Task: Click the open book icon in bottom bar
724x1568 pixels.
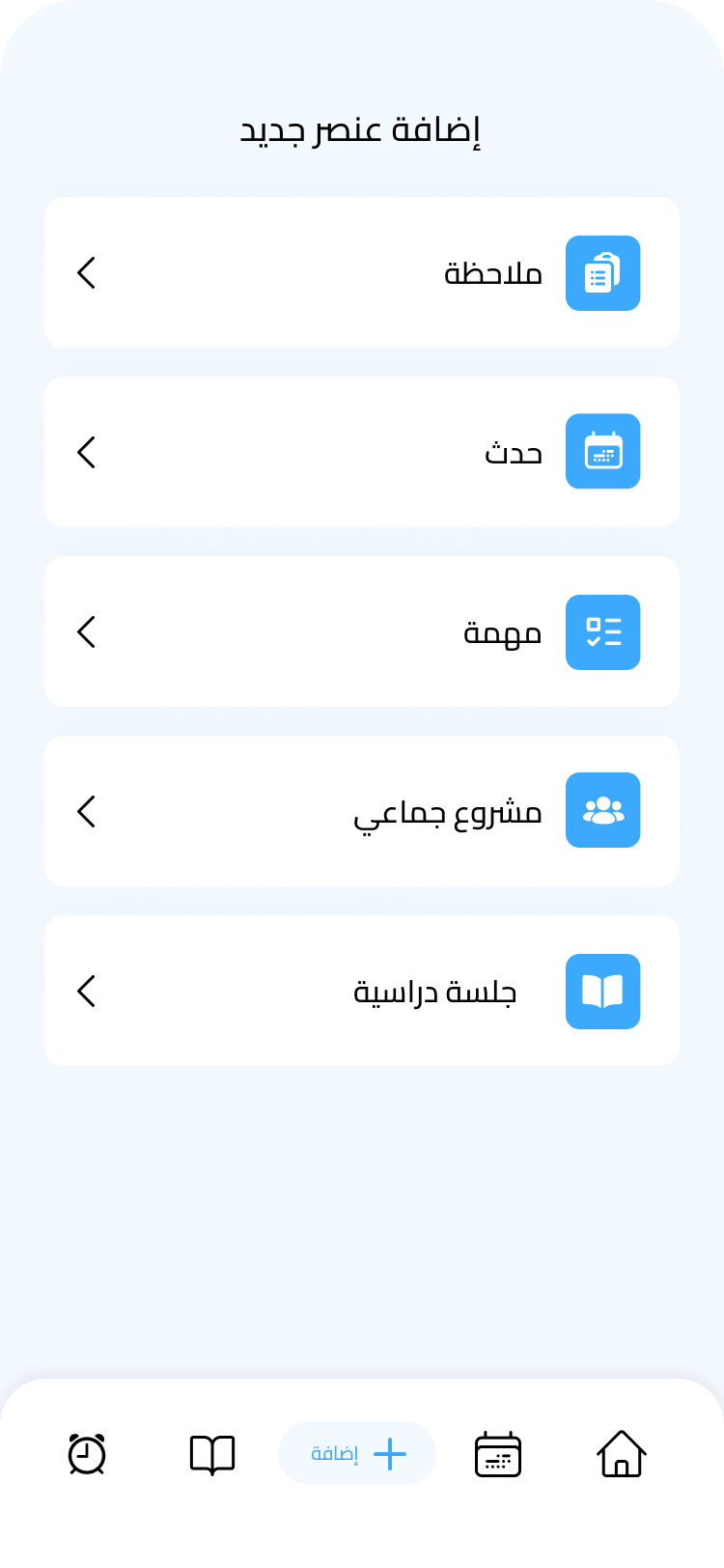Action: 211,1453
